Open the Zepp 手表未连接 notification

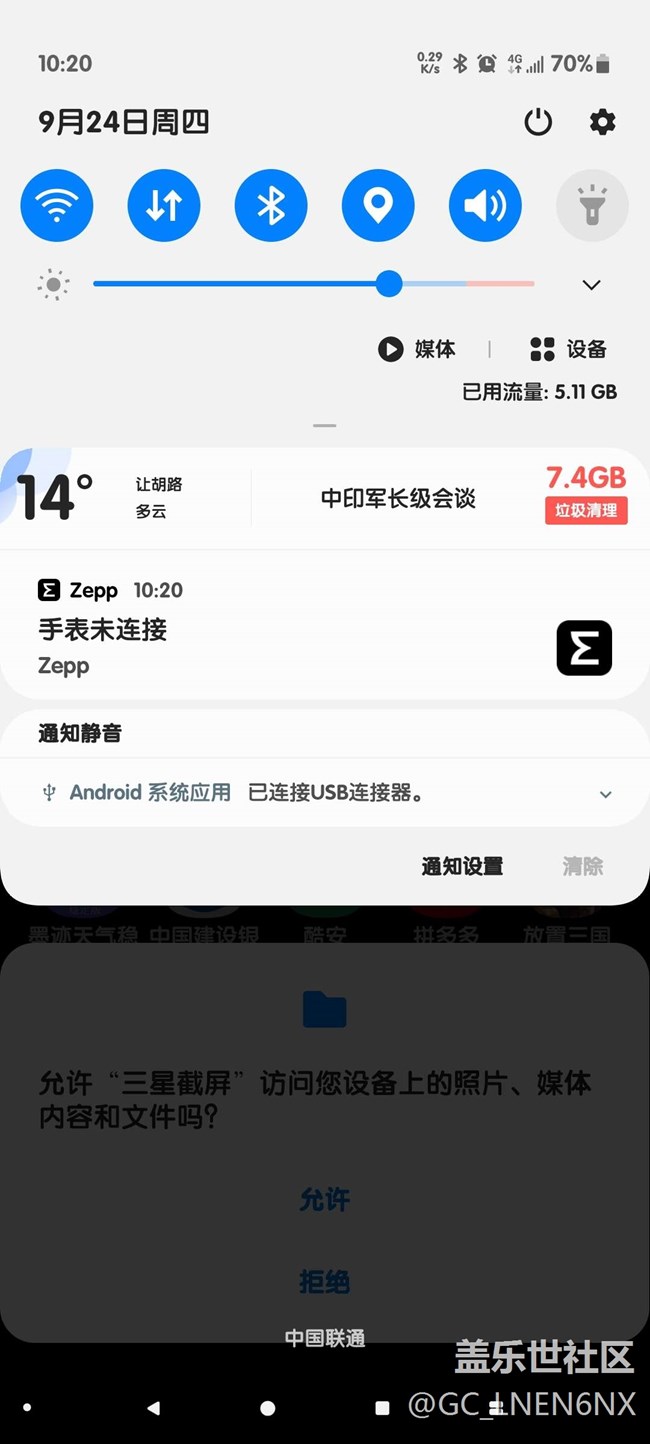(x=325, y=627)
